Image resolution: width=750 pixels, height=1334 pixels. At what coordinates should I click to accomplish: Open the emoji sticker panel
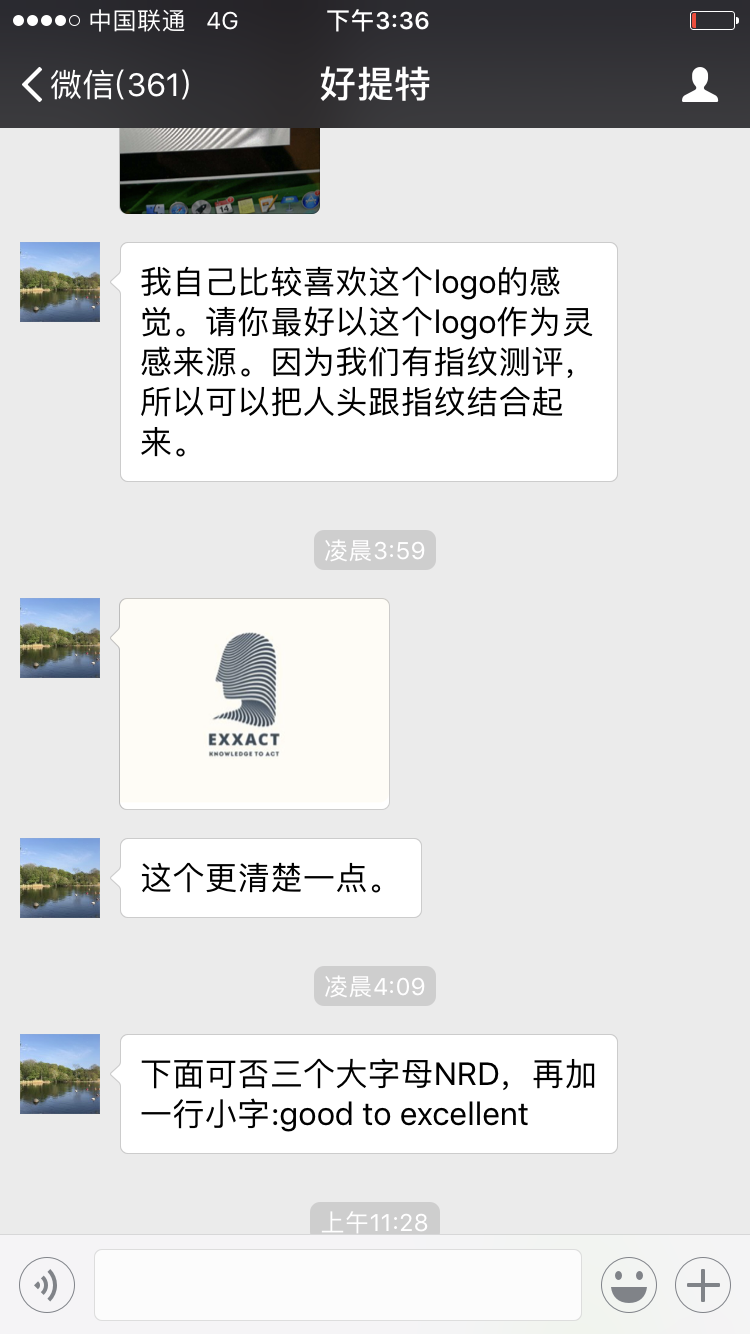[628, 1284]
